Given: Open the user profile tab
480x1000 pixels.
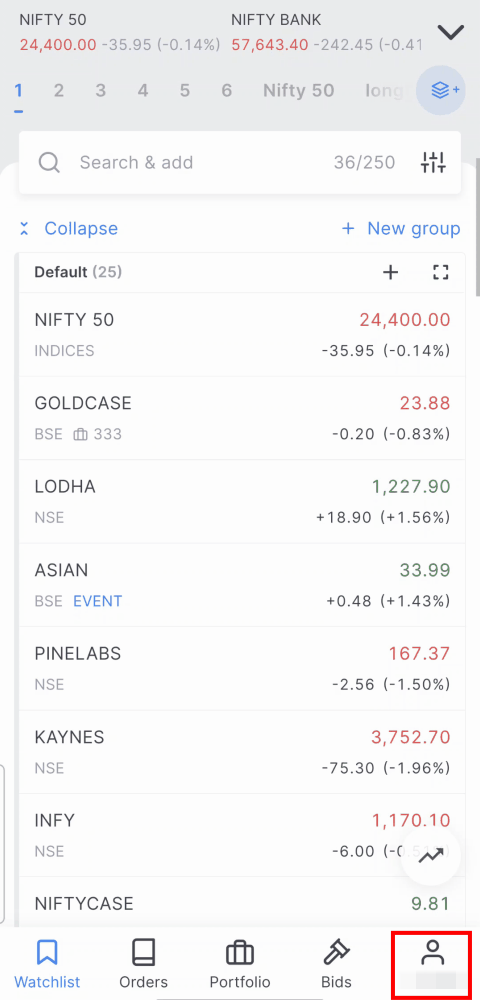Looking at the screenshot, I should coord(432,964).
